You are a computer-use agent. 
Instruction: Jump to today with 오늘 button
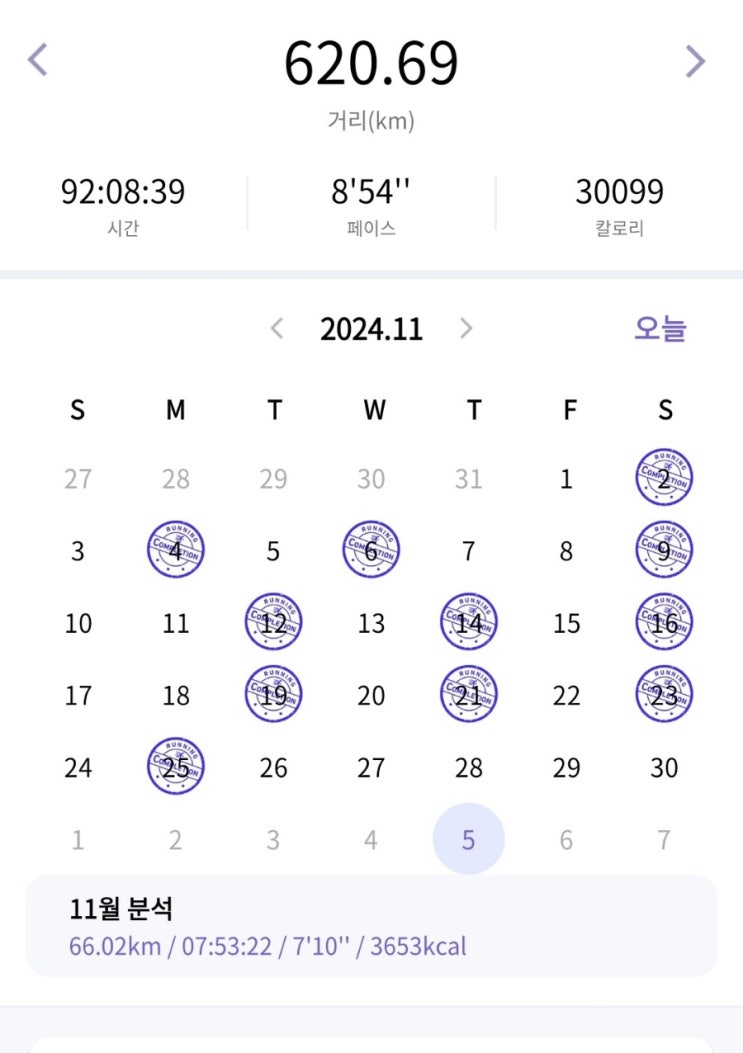click(x=660, y=328)
